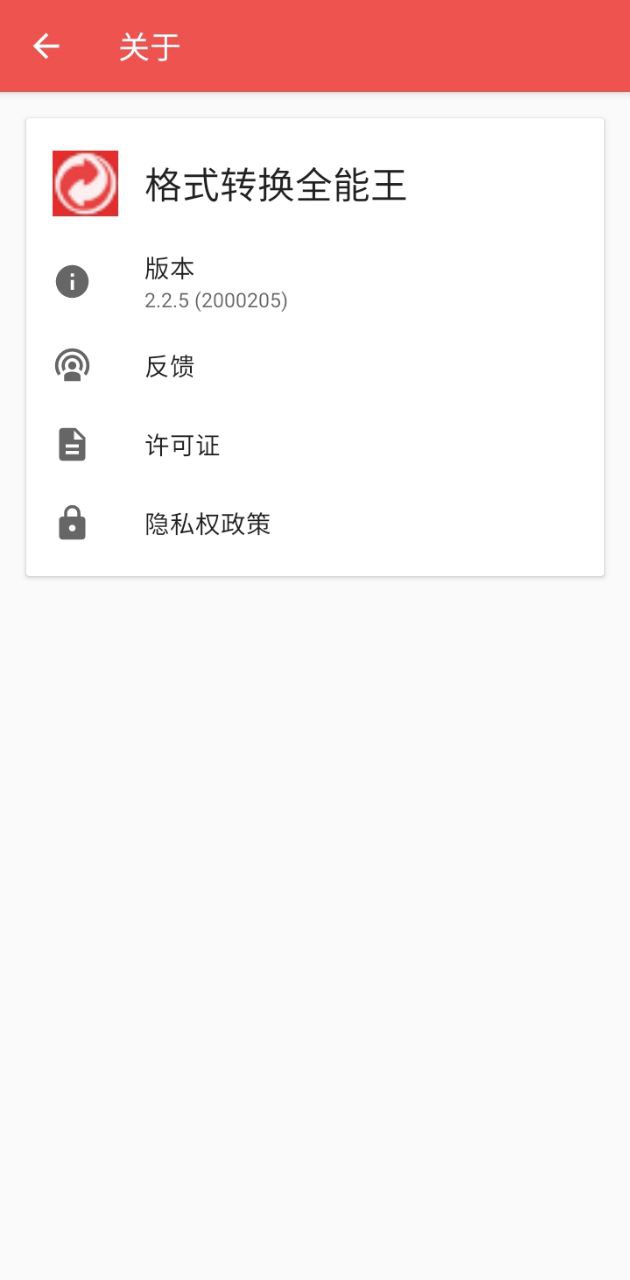Tap the 版本 version row
This screenshot has height=1280, width=630.
click(315, 283)
